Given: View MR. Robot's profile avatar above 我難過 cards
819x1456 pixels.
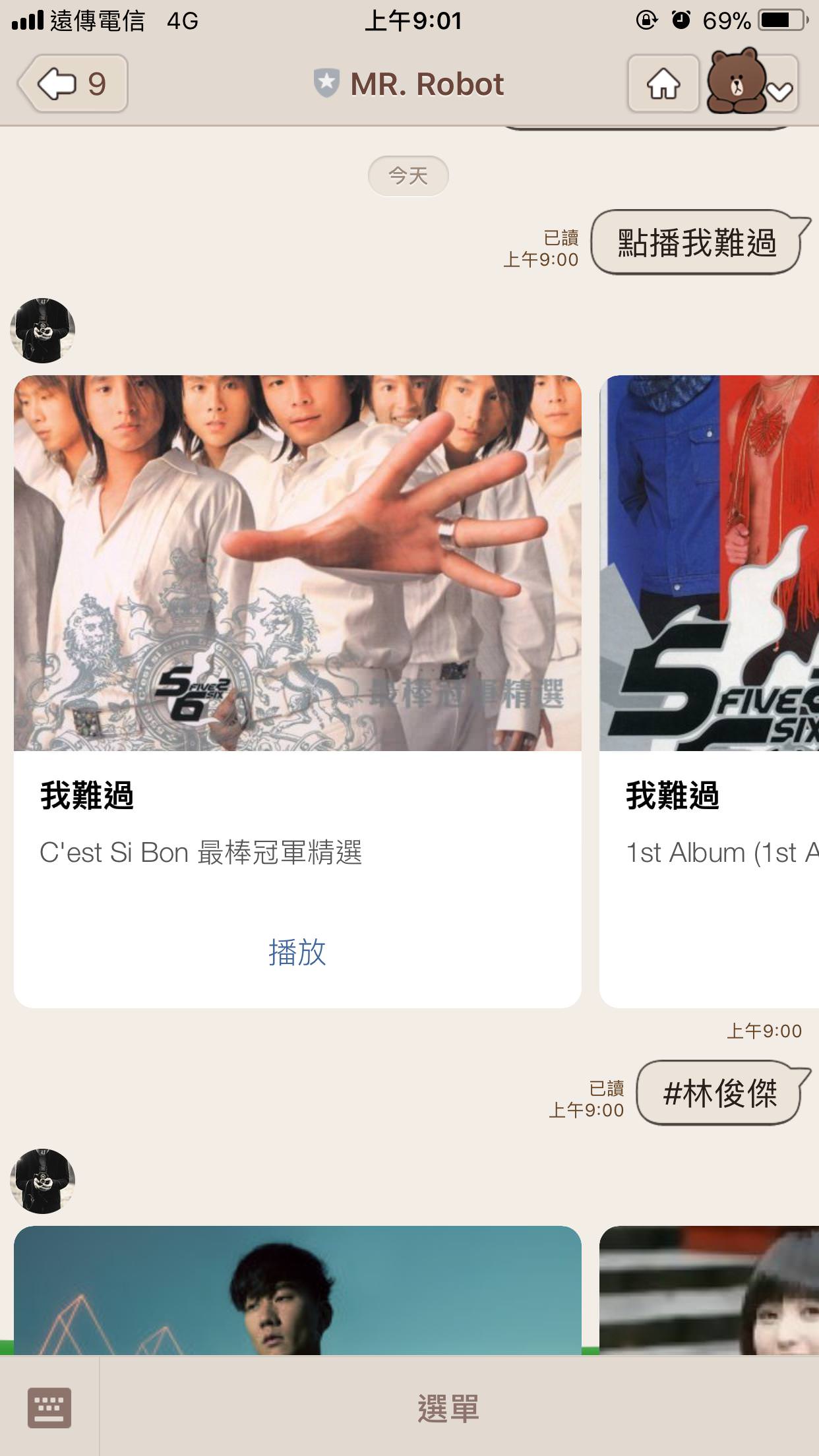Looking at the screenshot, I should click(x=43, y=330).
